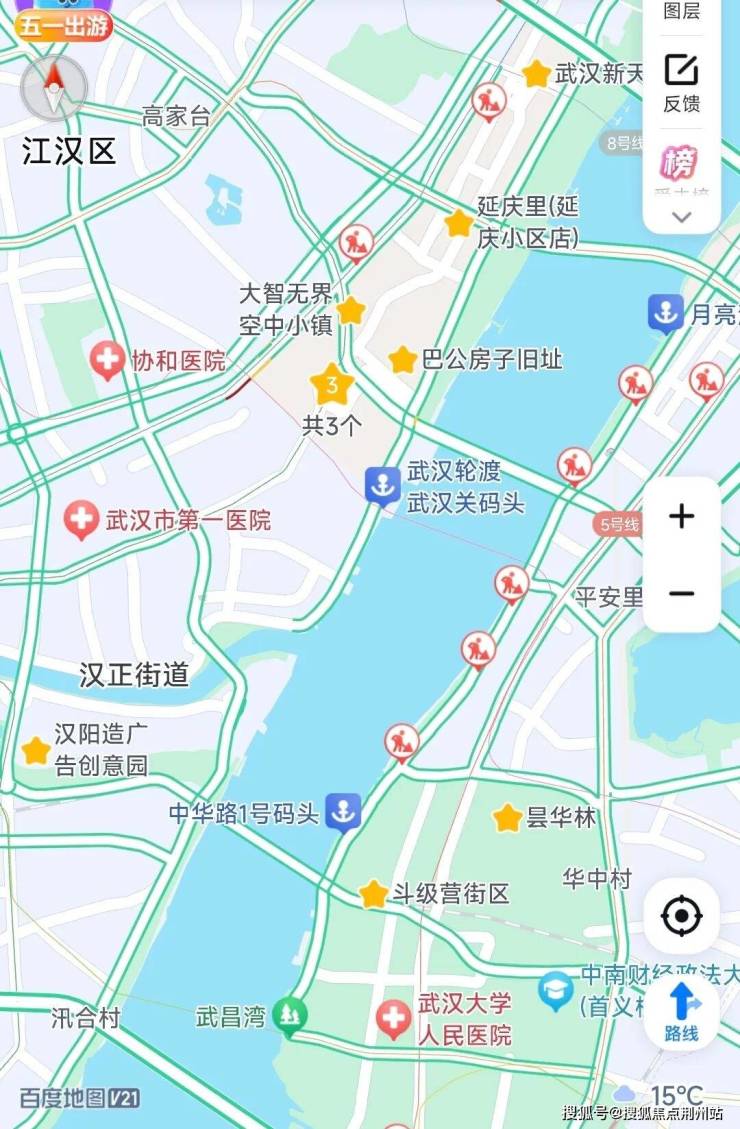740x1129 pixels.
Task: Expand the side toolbar chevron
Action: 682,217
